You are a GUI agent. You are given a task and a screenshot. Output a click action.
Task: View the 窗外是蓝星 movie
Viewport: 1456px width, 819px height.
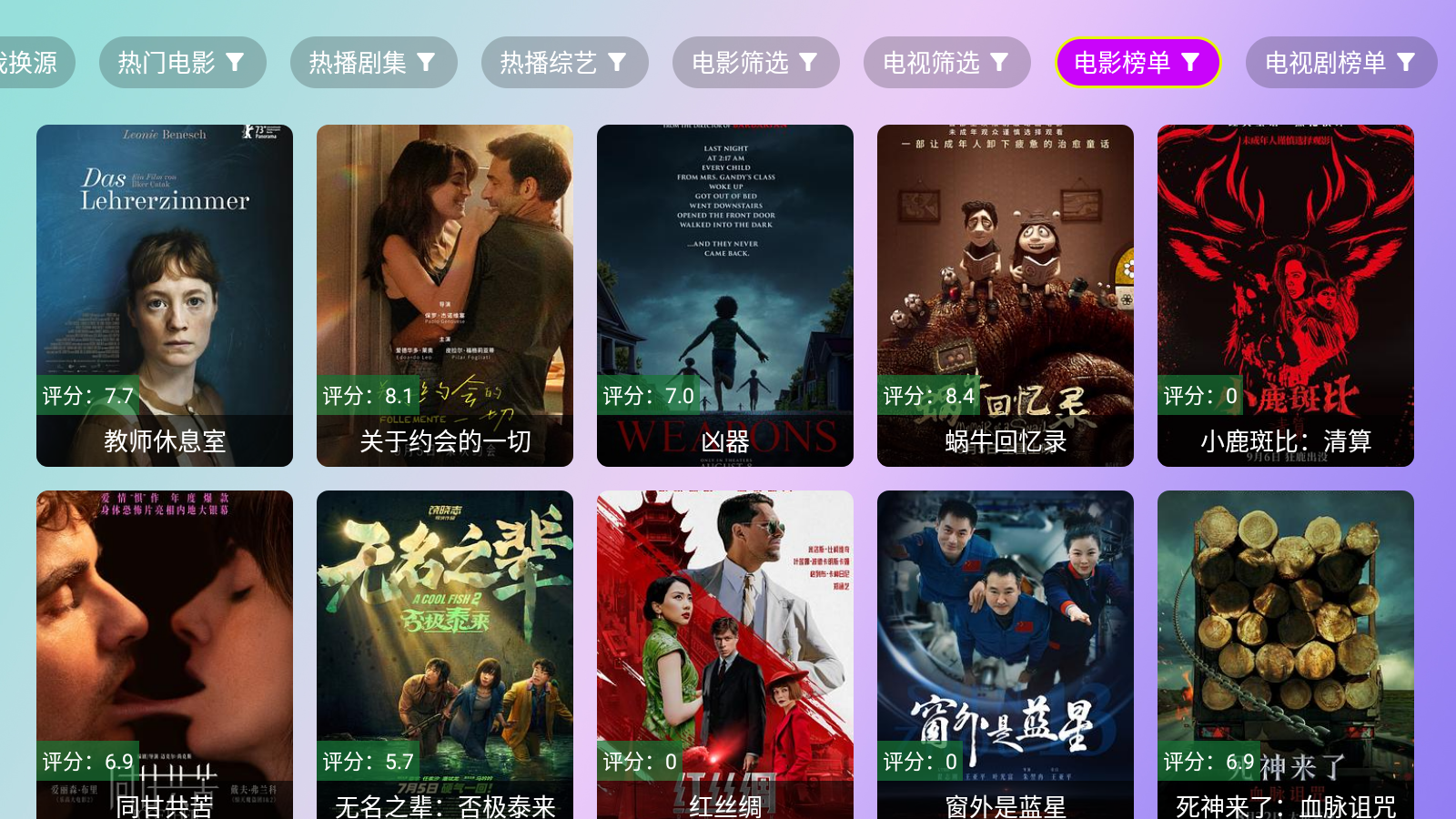click(x=1006, y=655)
